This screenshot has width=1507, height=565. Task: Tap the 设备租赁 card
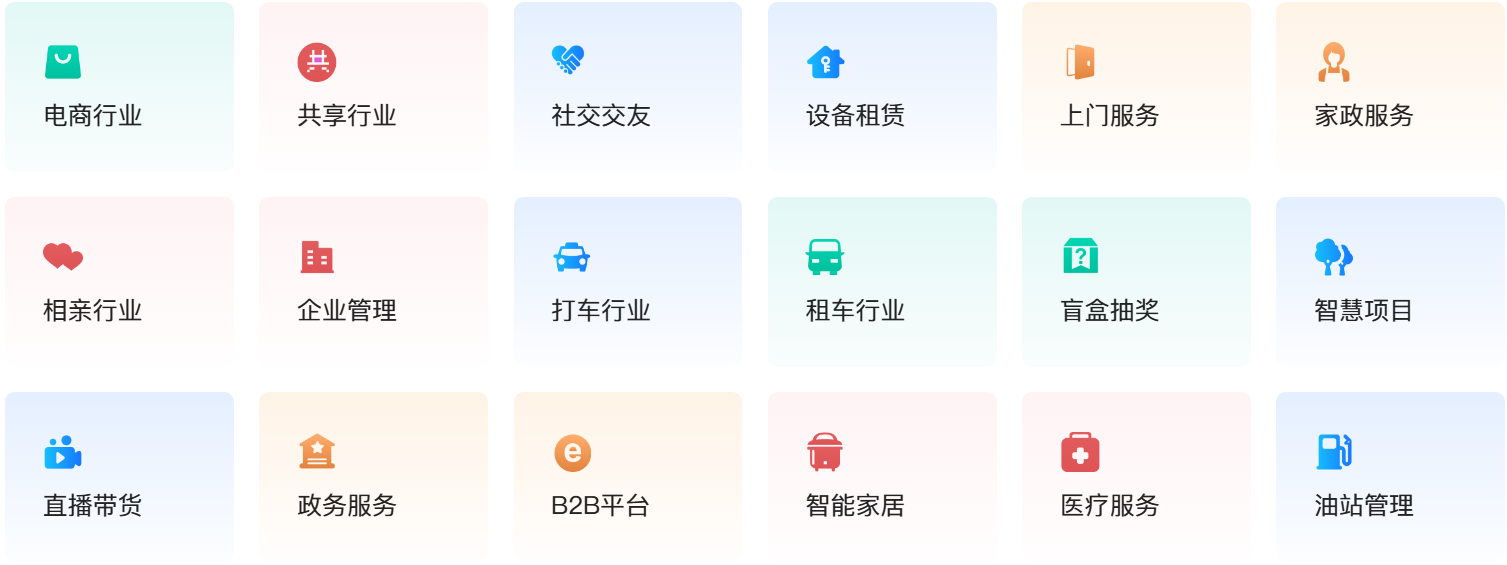click(x=882, y=87)
